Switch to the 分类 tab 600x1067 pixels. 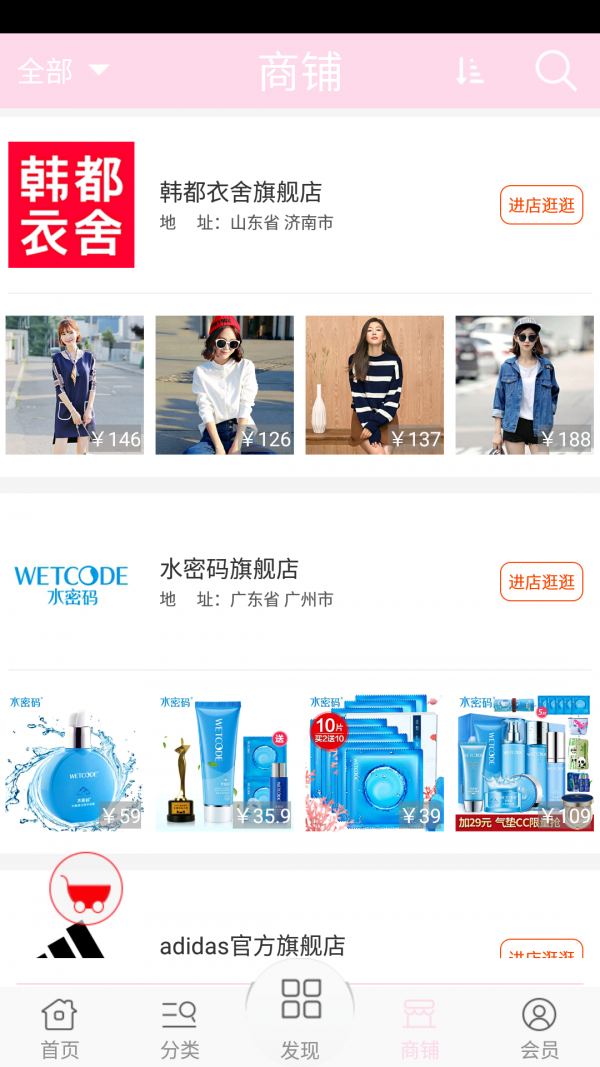tap(180, 1028)
